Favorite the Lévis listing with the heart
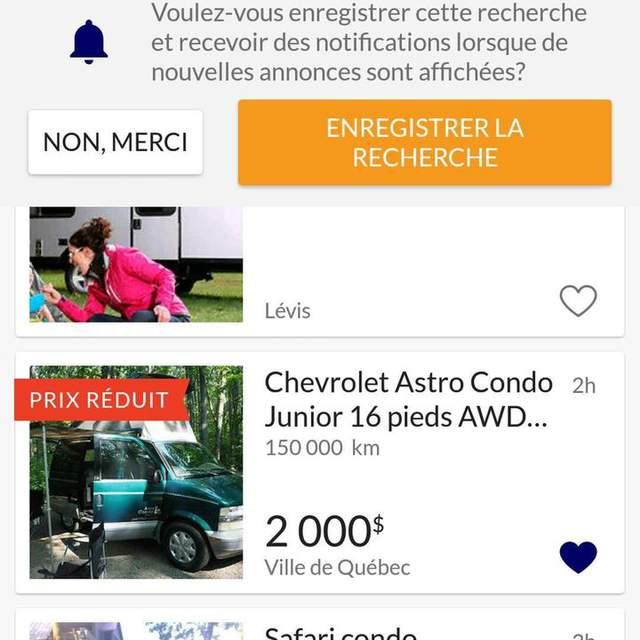Viewport: 640px width, 640px height. 577,300
